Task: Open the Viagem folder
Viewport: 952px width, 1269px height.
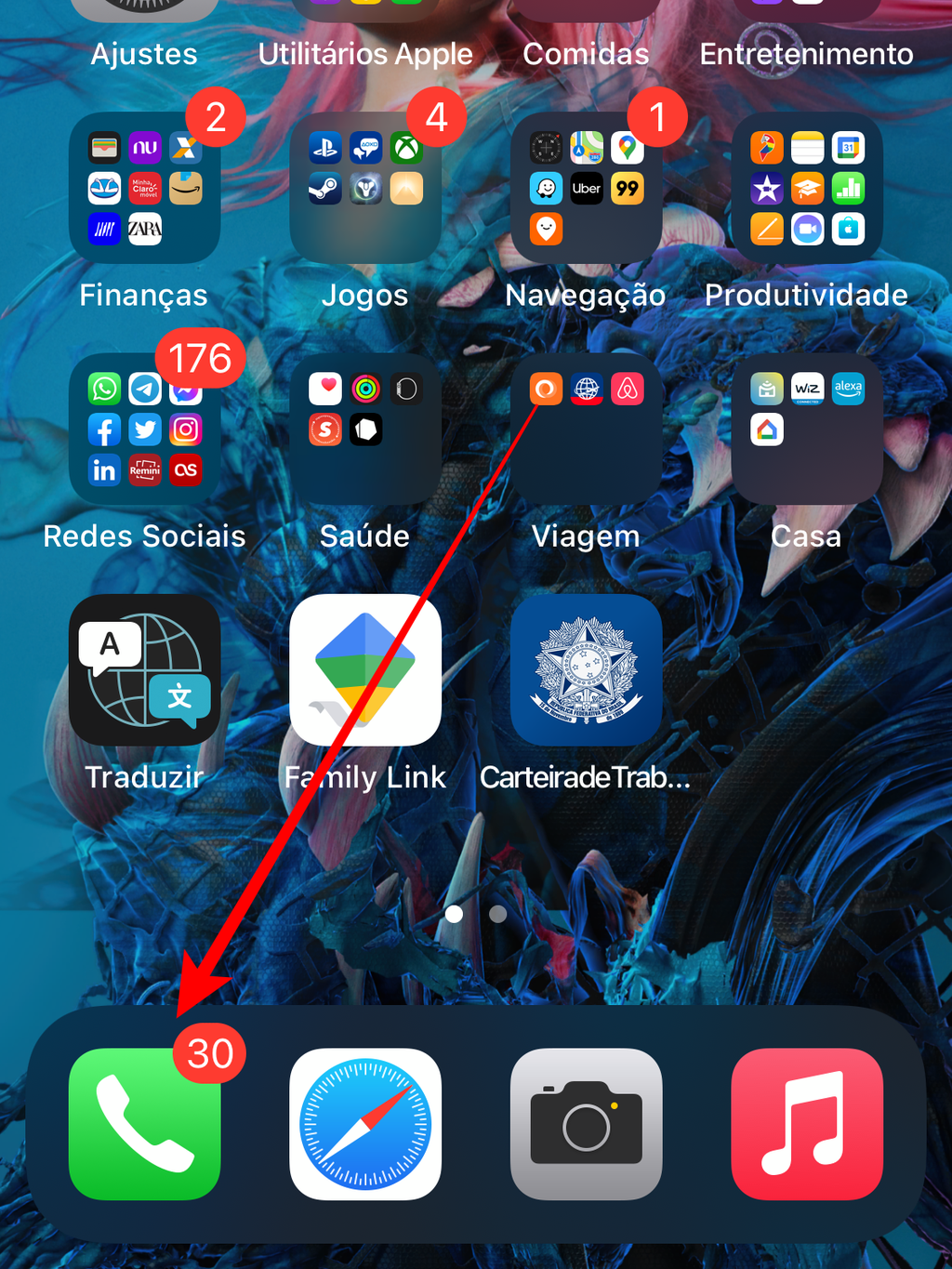Action: [x=586, y=430]
